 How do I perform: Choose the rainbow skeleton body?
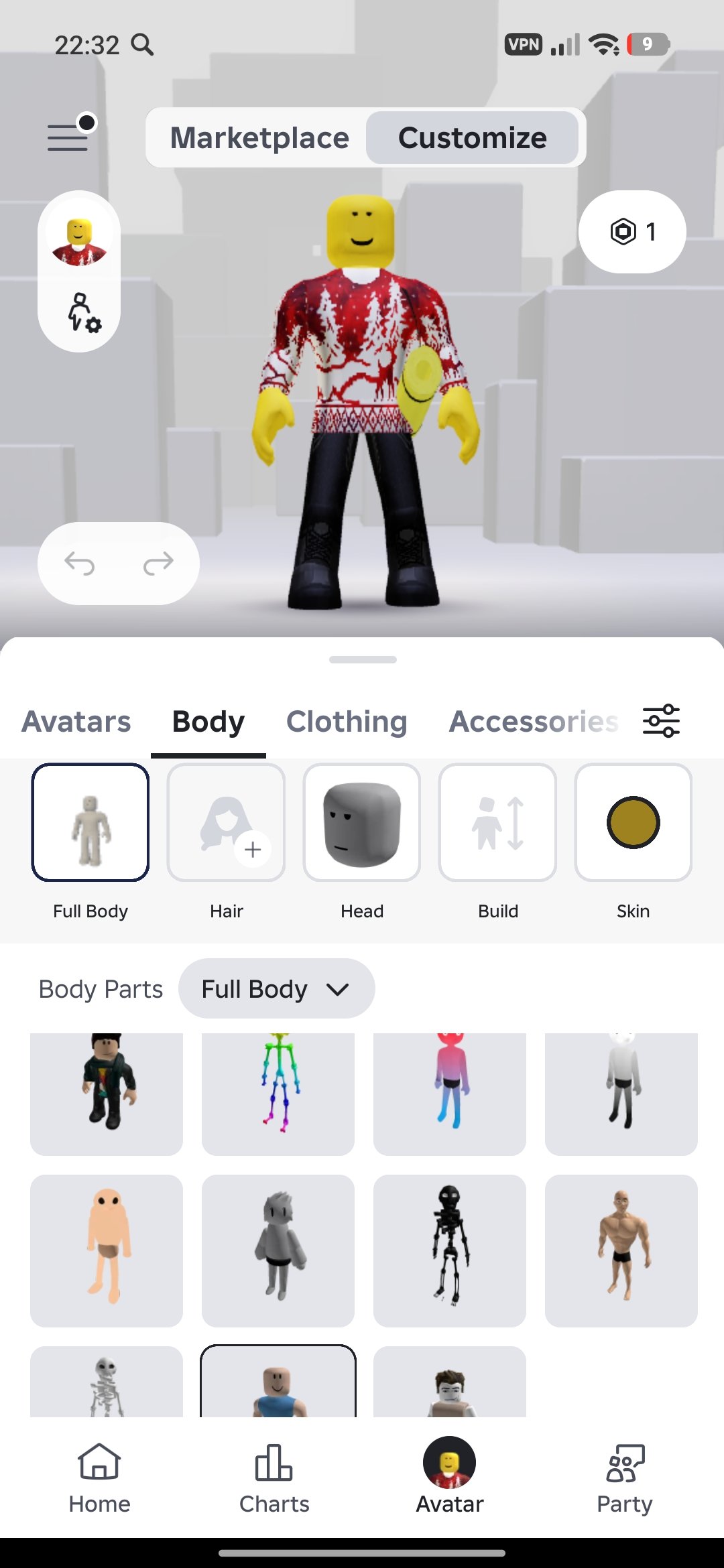click(x=278, y=1094)
